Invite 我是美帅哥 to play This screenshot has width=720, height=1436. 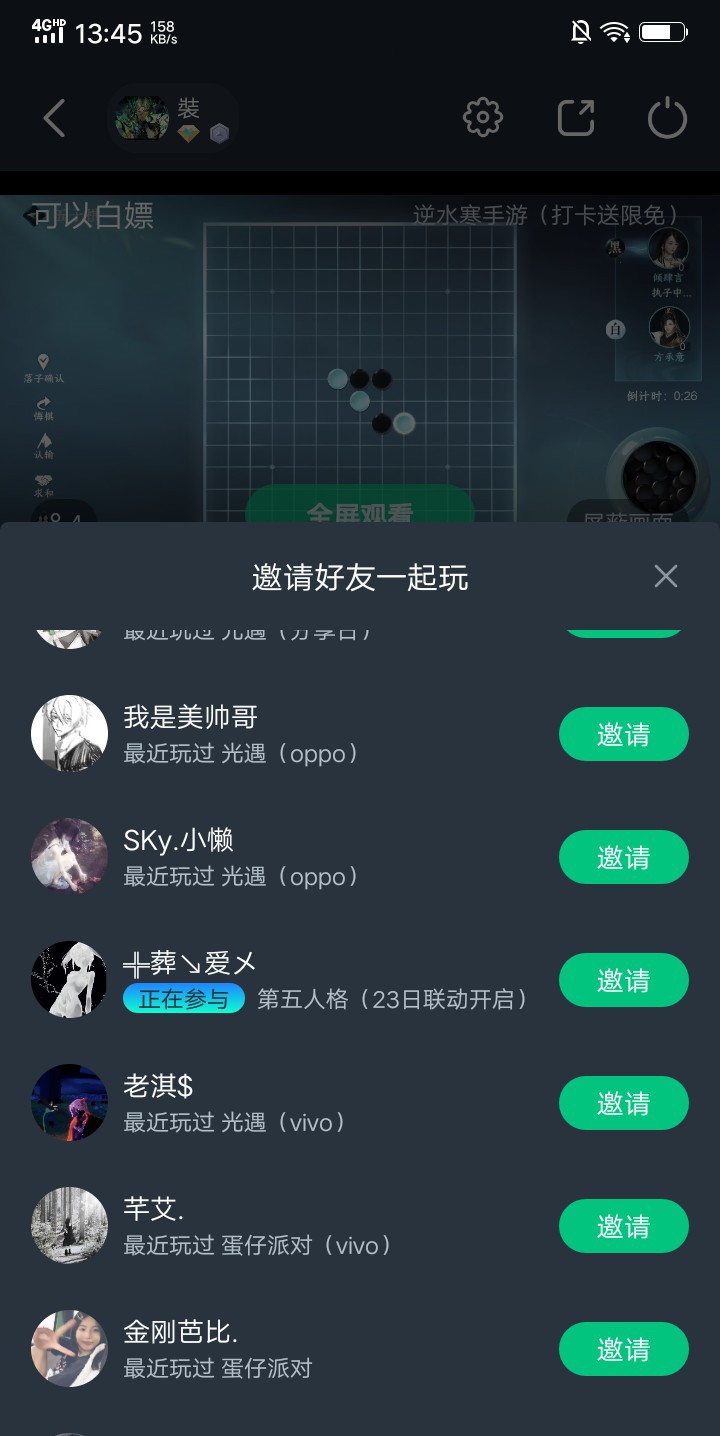623,734
